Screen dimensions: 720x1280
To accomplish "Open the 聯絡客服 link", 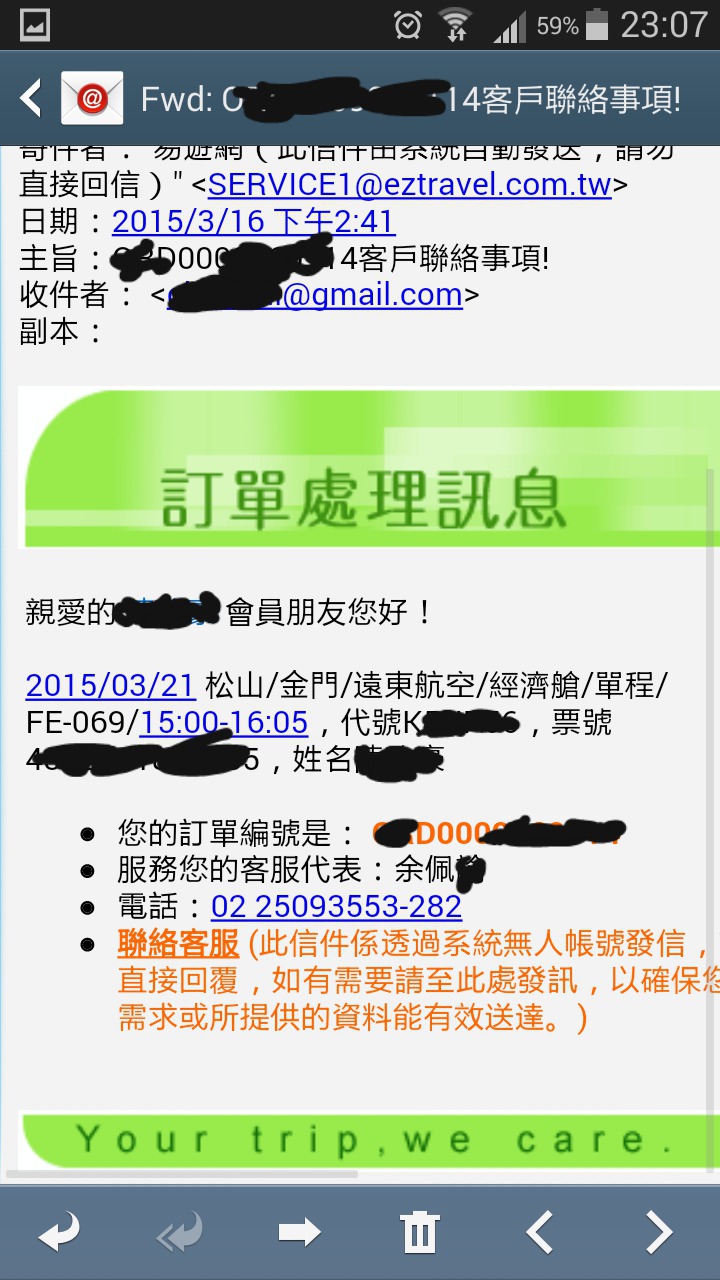I will click(179, 943).
